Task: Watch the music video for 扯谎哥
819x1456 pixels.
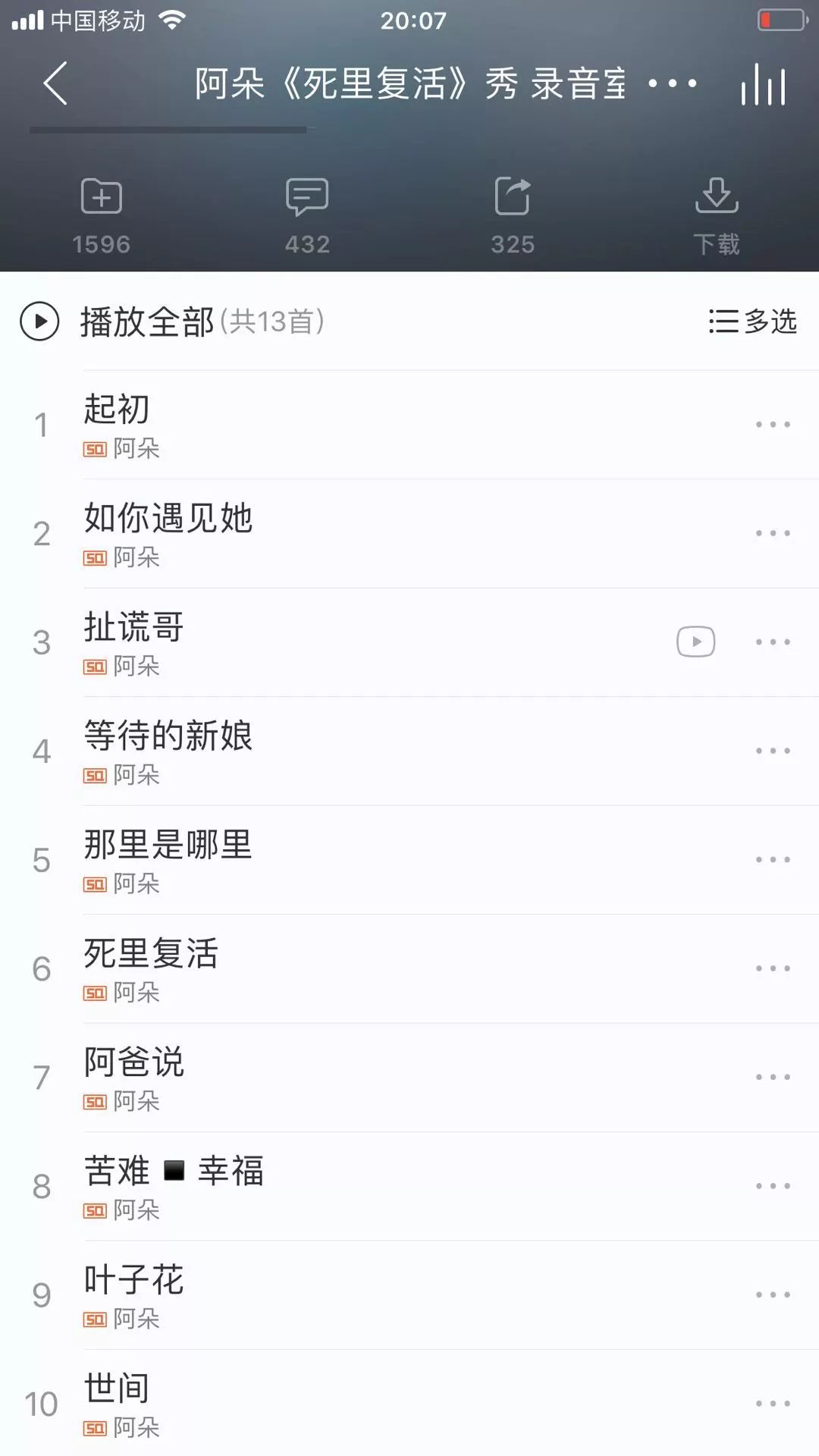Action: point(695,642)
